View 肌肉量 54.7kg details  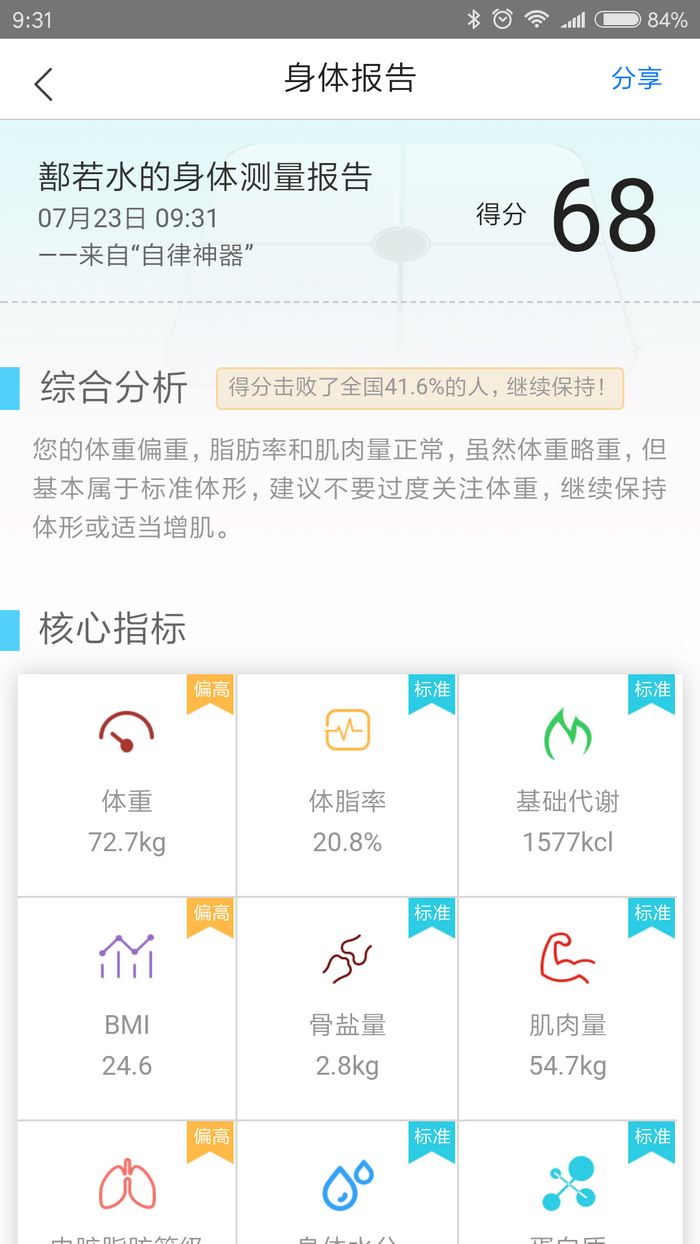[568, 1008]
